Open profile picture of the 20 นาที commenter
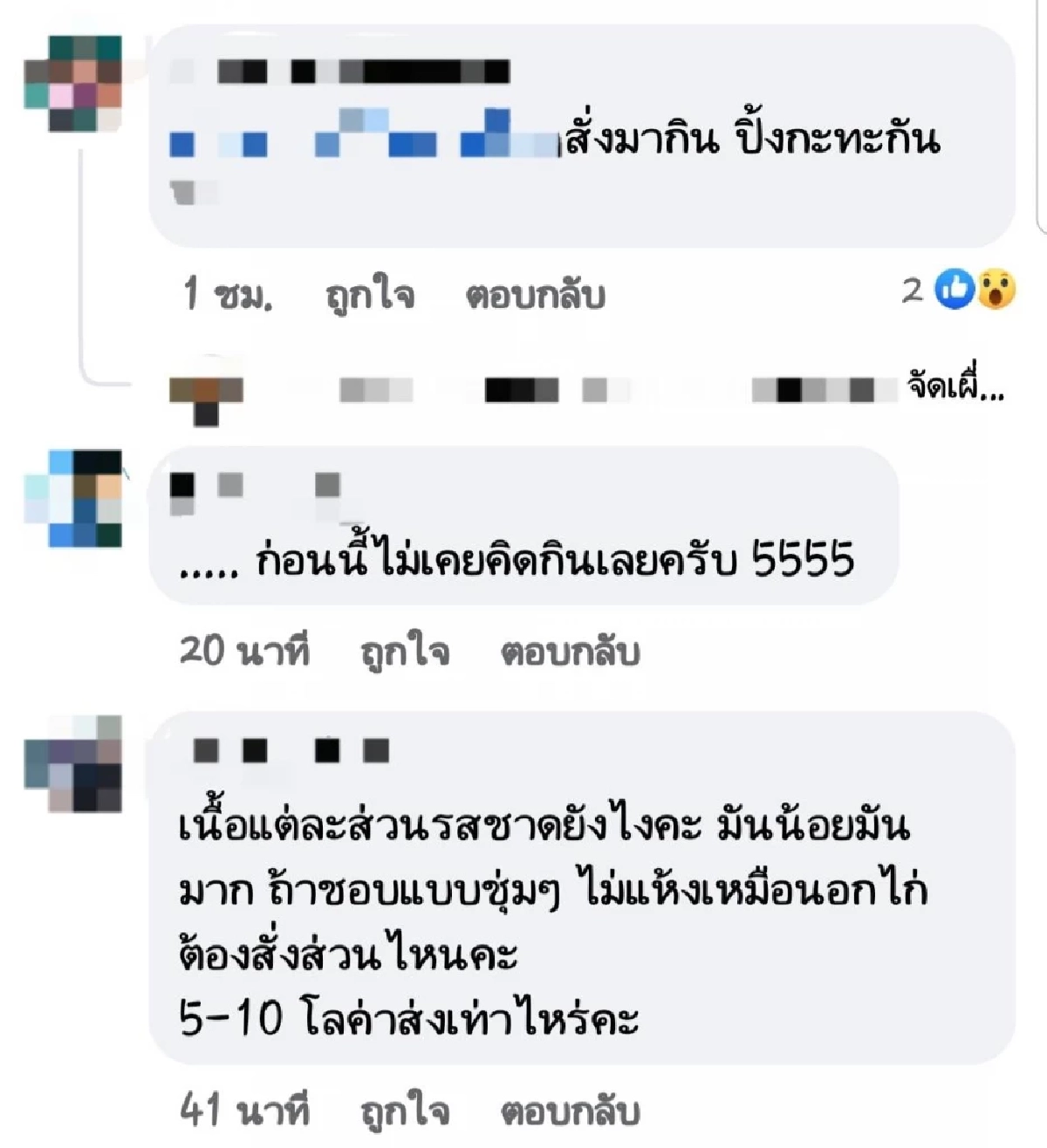Viewport: 1047px width, 1148px height. pyautogui.click(x=73, y=498)
